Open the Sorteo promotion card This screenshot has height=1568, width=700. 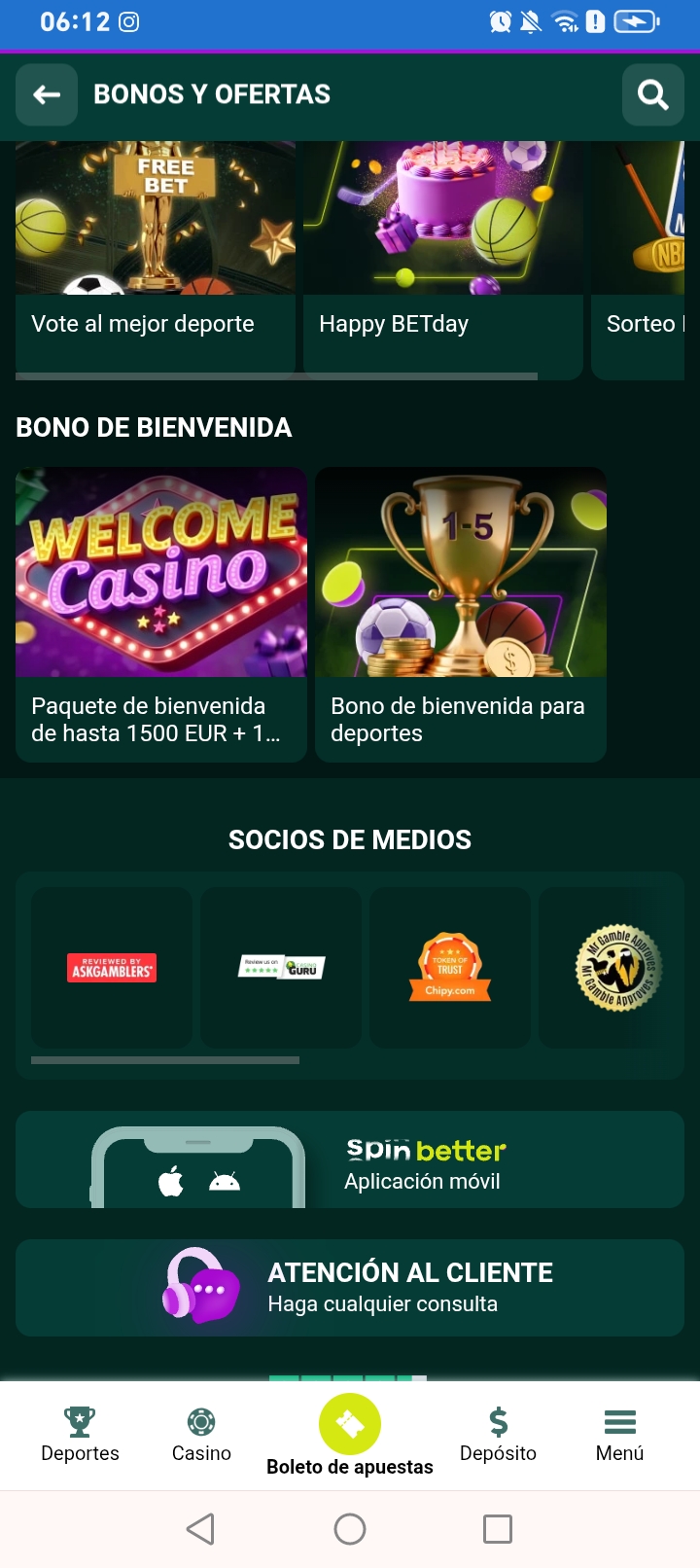pyautogui.click(x=639, y=258)
